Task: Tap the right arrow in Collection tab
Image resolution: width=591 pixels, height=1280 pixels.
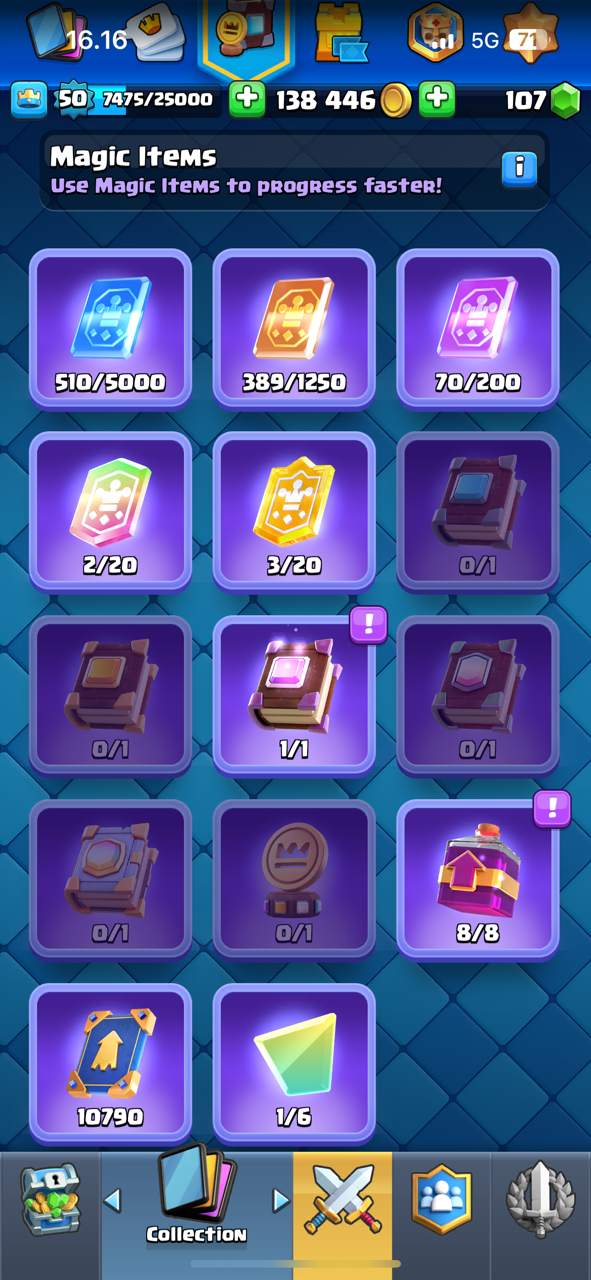Action: point(281,1199)
